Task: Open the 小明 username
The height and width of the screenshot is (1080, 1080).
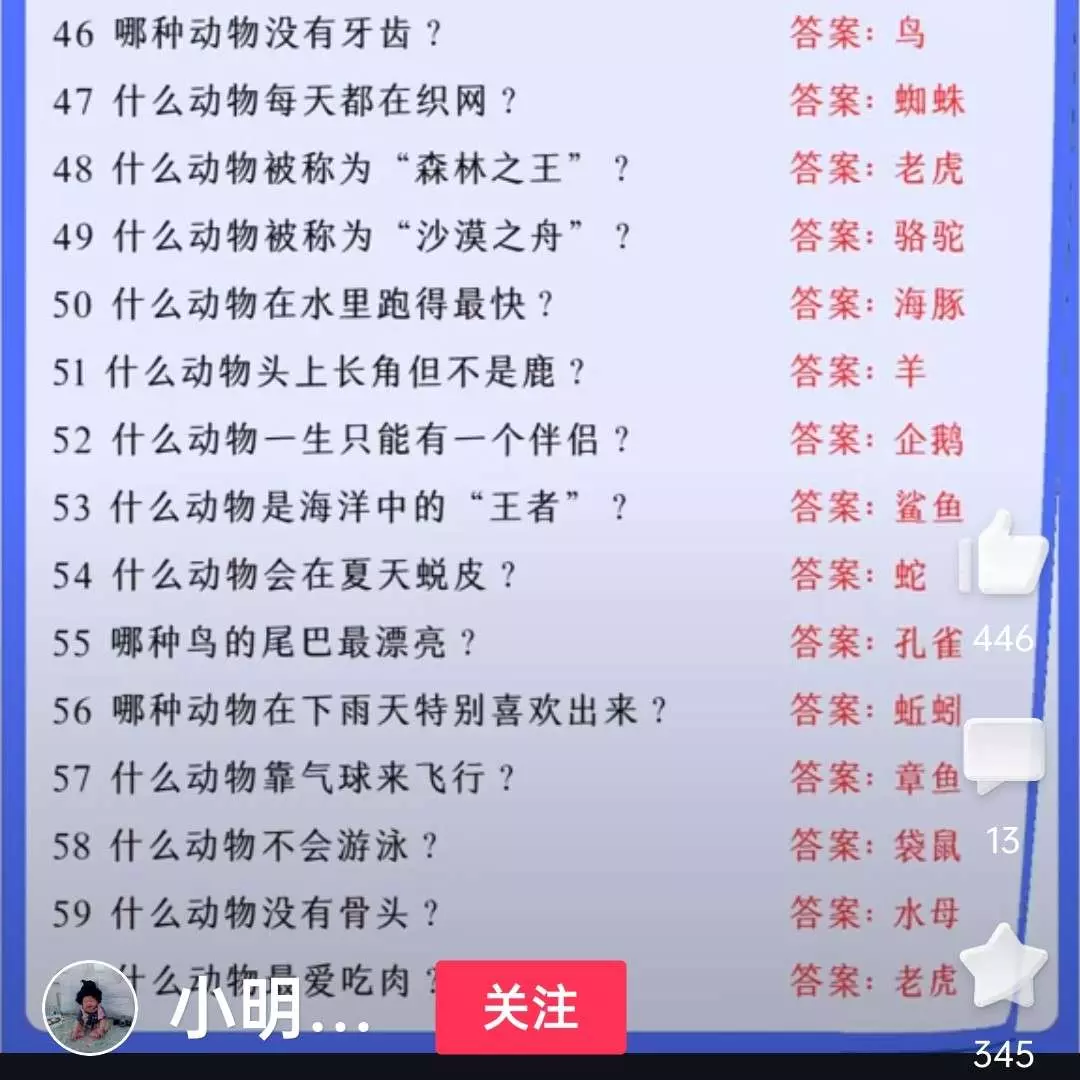Action: click(270, 1010)
